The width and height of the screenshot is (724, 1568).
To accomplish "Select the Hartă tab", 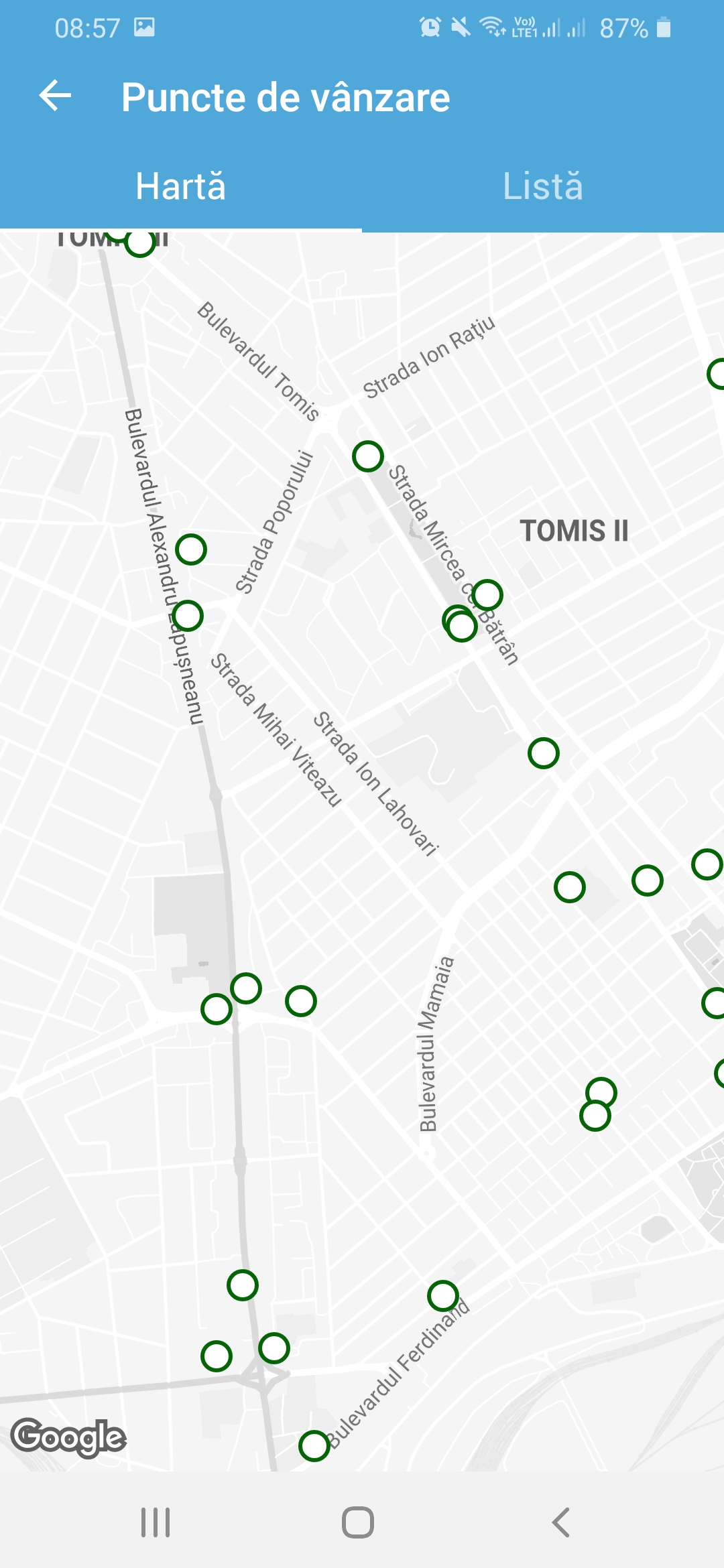I will pos(180,186).
